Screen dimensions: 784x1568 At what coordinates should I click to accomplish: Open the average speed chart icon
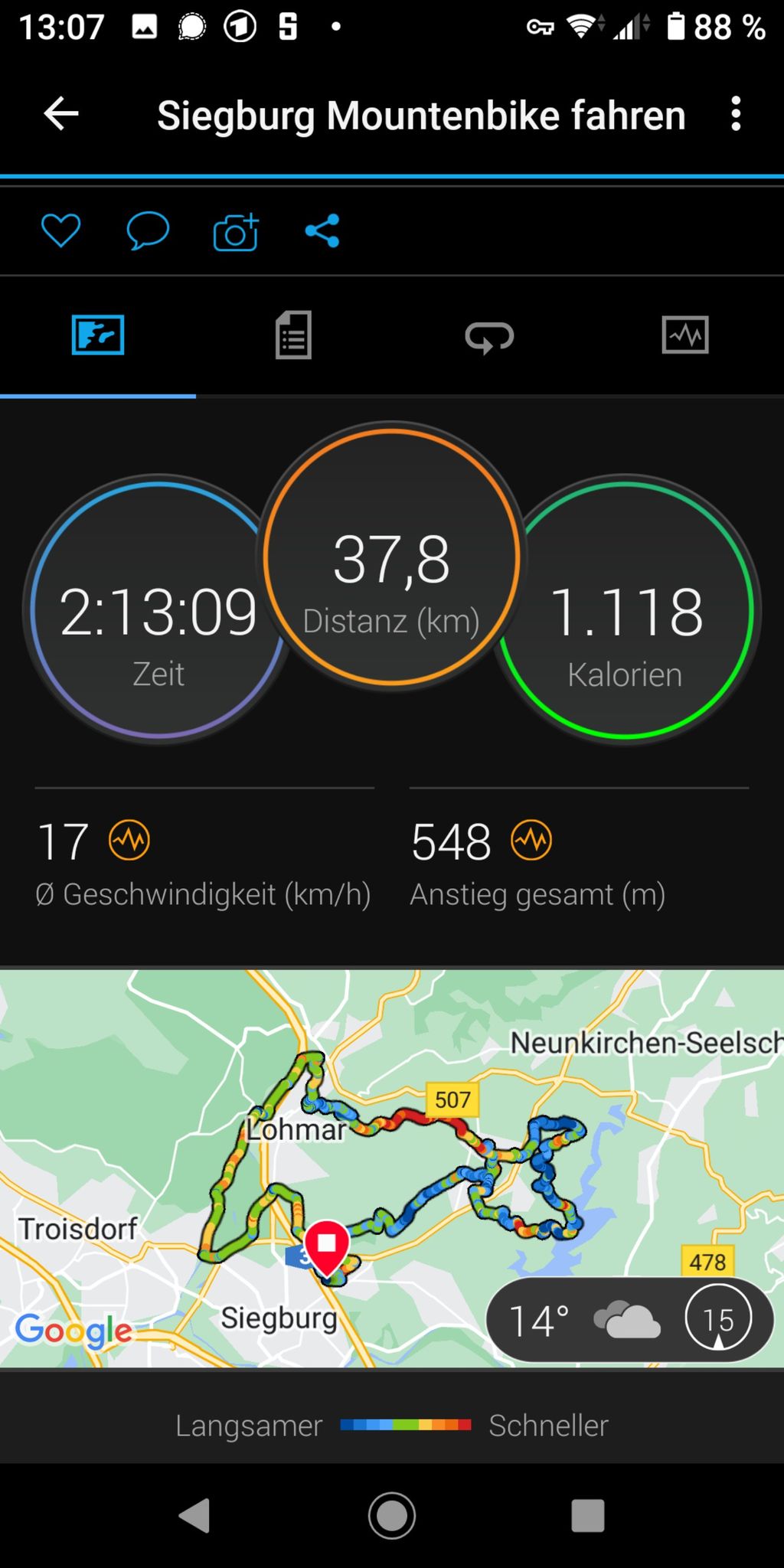click(x=129, y=841)
